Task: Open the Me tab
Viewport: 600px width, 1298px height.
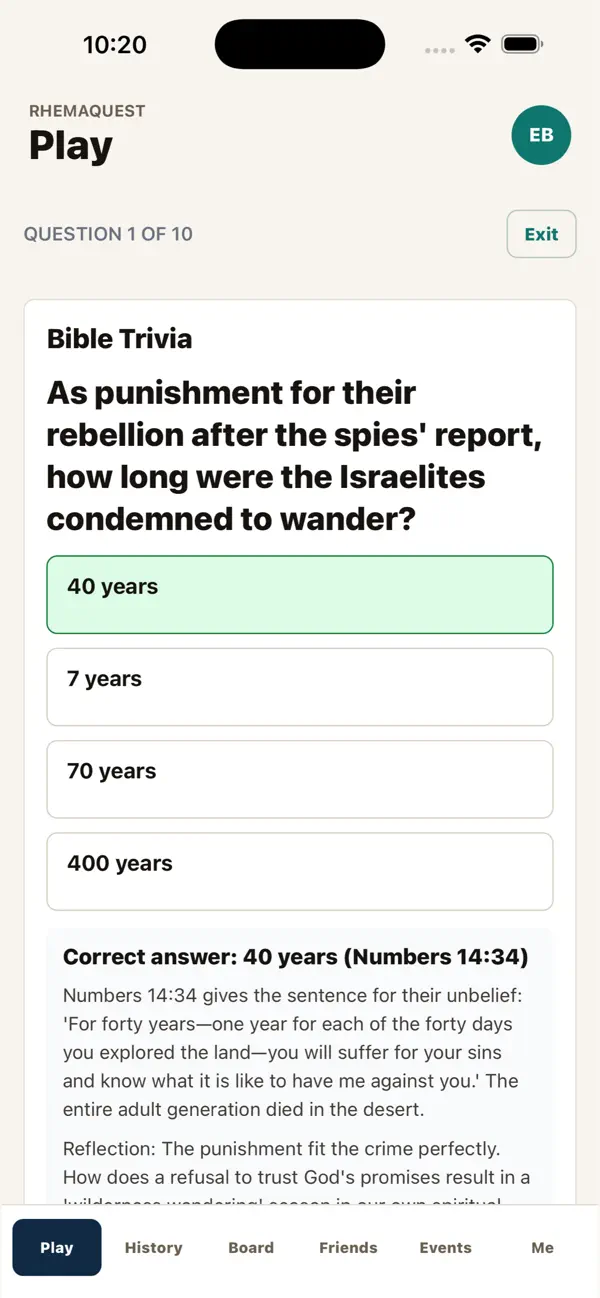Action: click(x=542, y=1248)
